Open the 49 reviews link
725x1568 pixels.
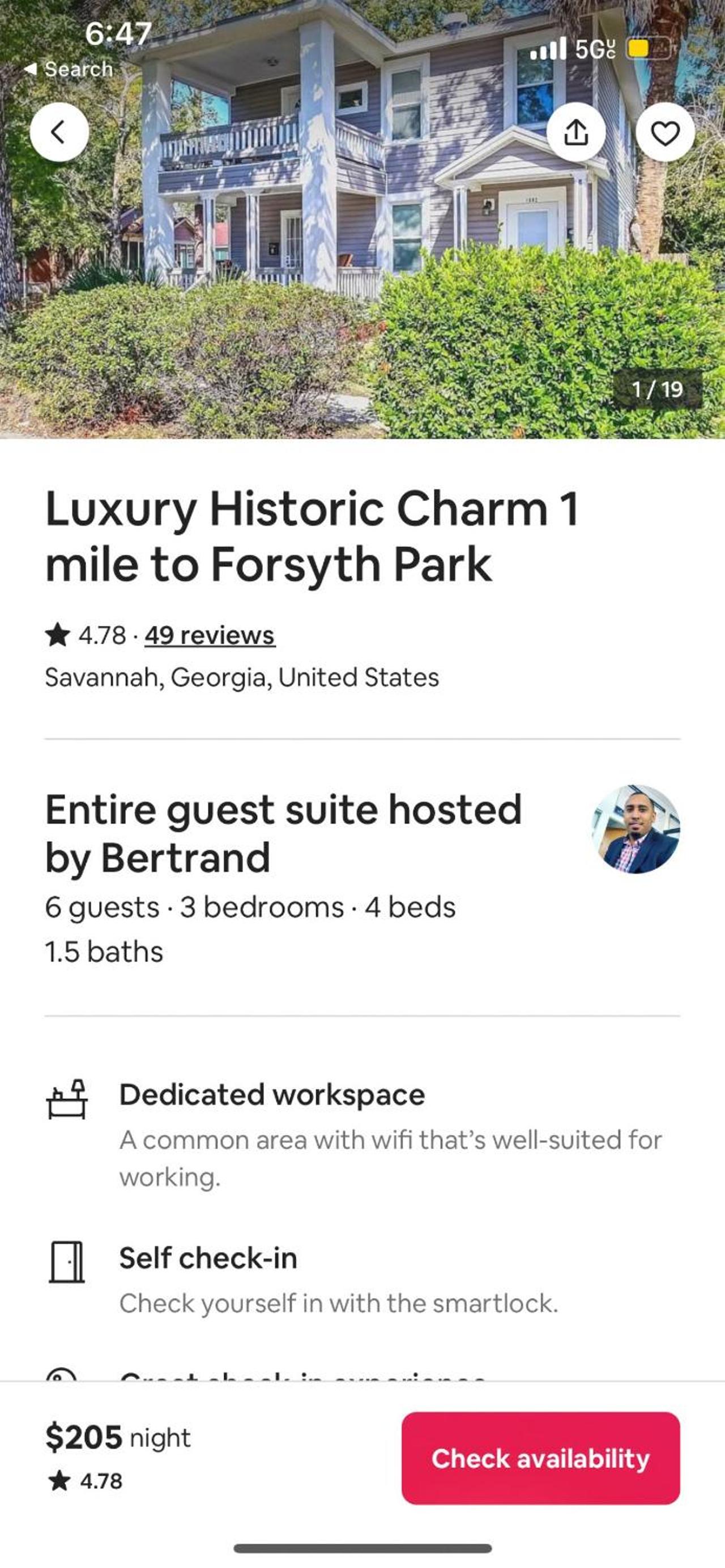pyautogui.click(x=210, y=635)
